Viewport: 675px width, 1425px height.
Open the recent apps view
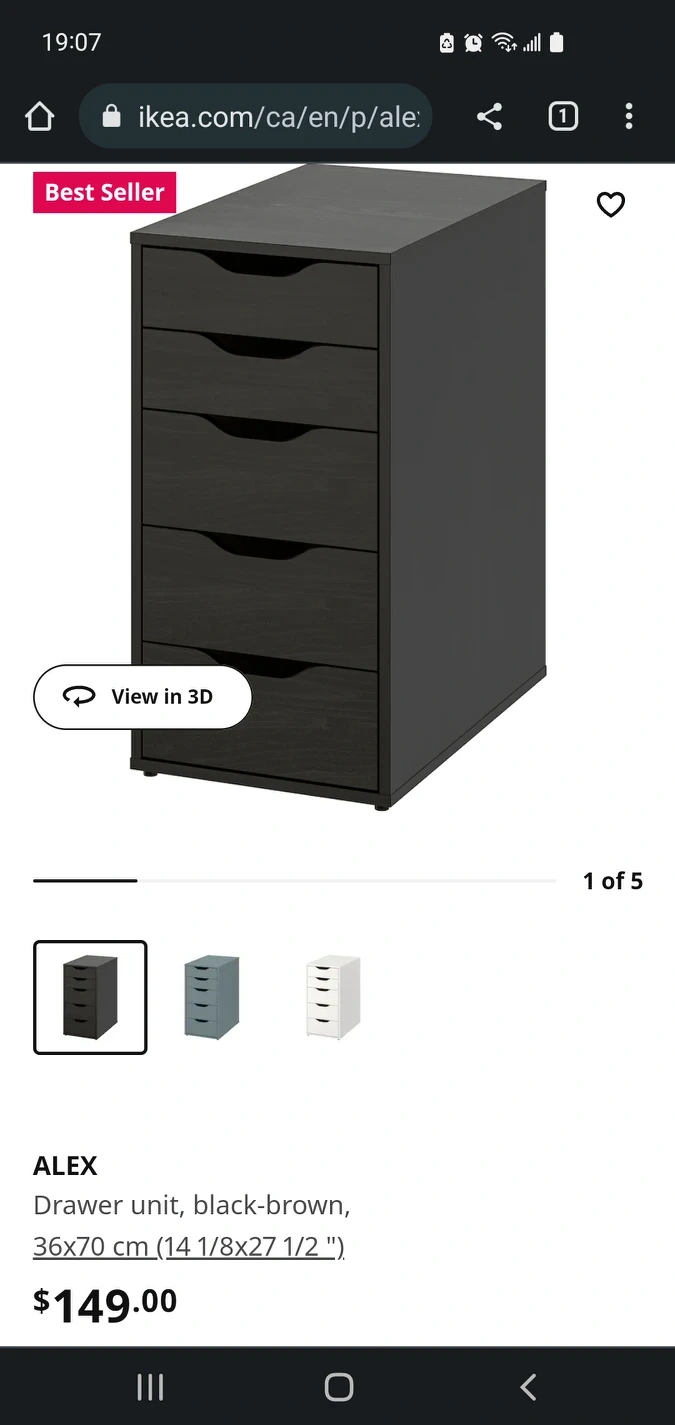[150, 1387]
